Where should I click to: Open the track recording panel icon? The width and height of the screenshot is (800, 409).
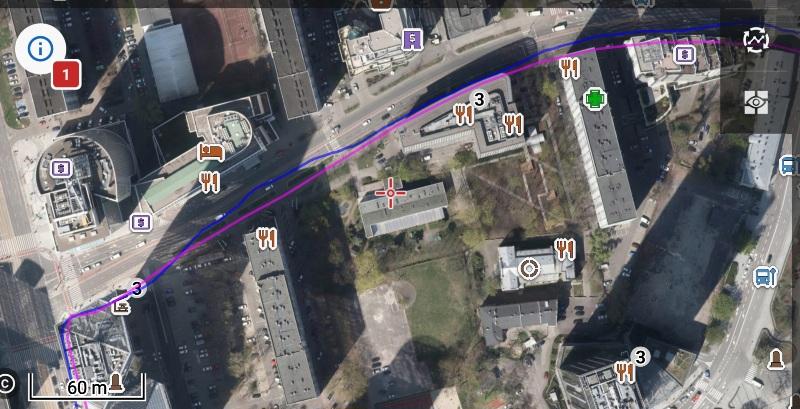[x=757, y=40]
